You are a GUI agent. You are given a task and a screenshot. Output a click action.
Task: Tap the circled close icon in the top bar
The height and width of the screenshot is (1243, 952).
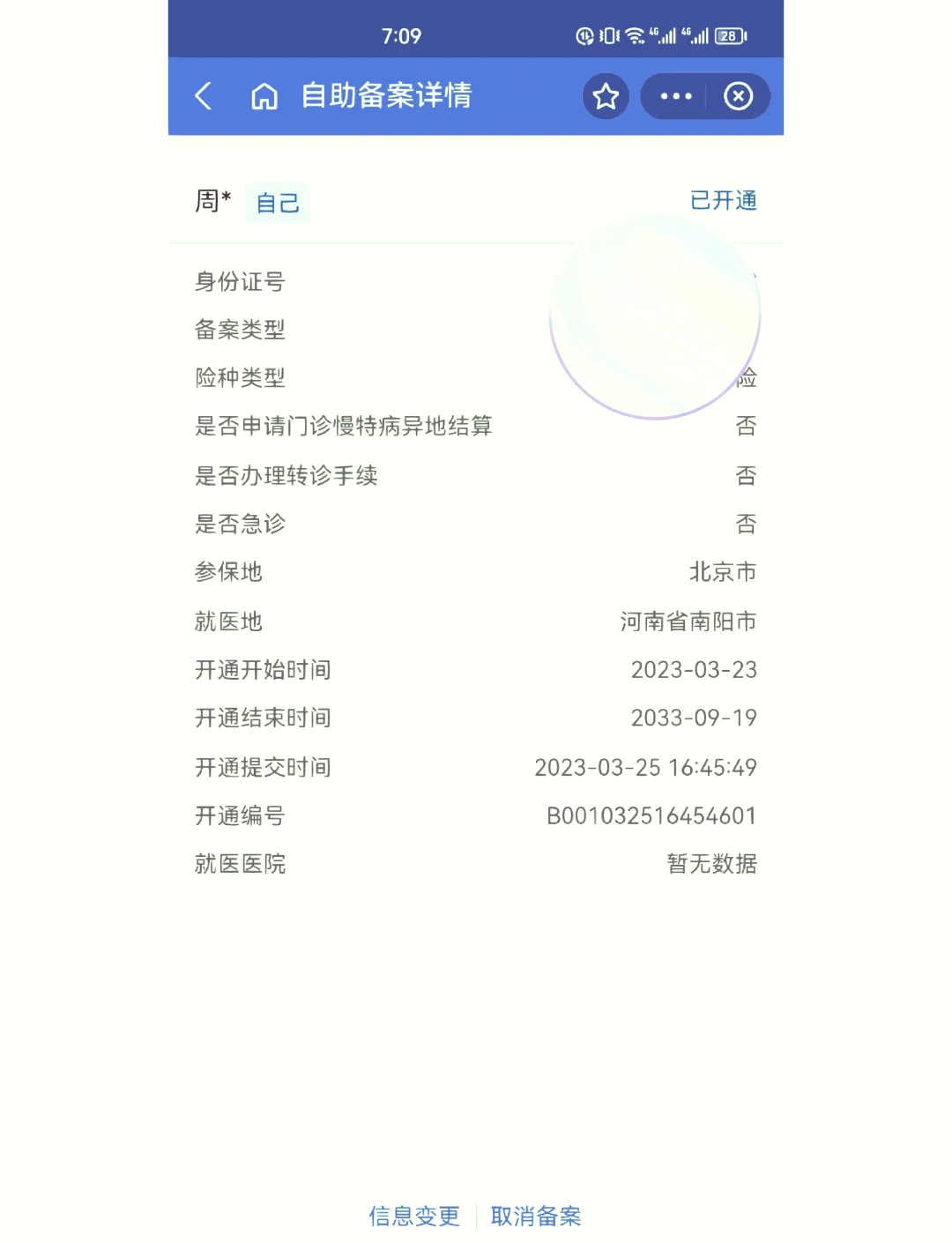[x=738, y=95]
